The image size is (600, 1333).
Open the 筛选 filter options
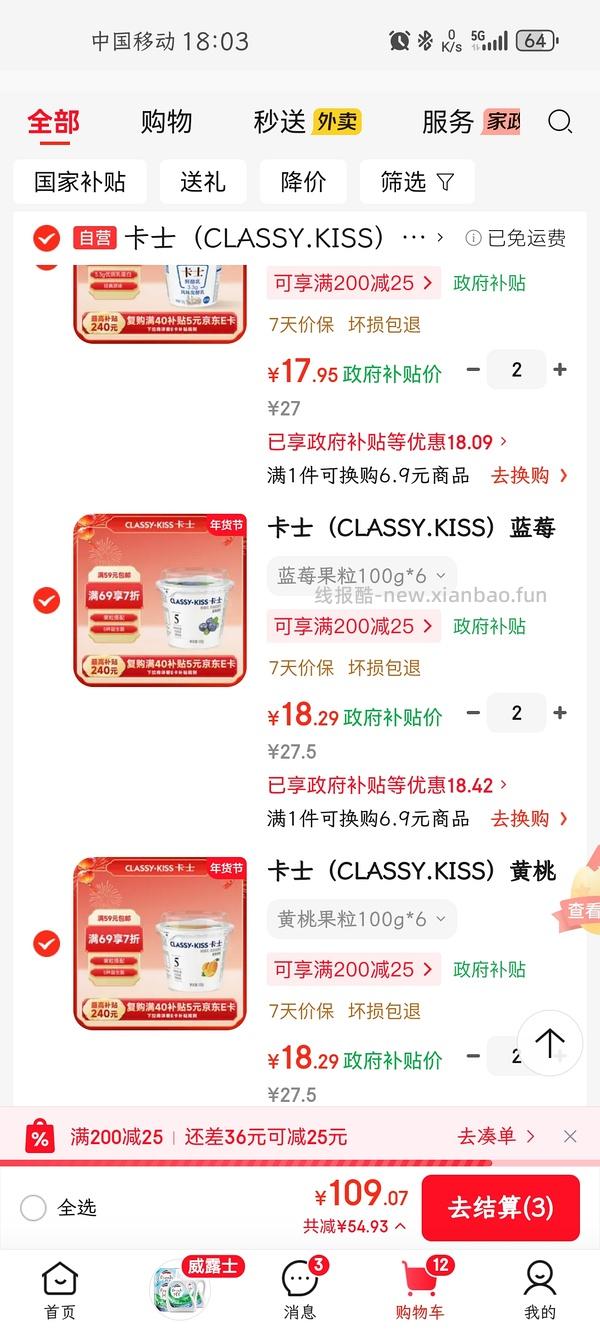tap(417, 182)
